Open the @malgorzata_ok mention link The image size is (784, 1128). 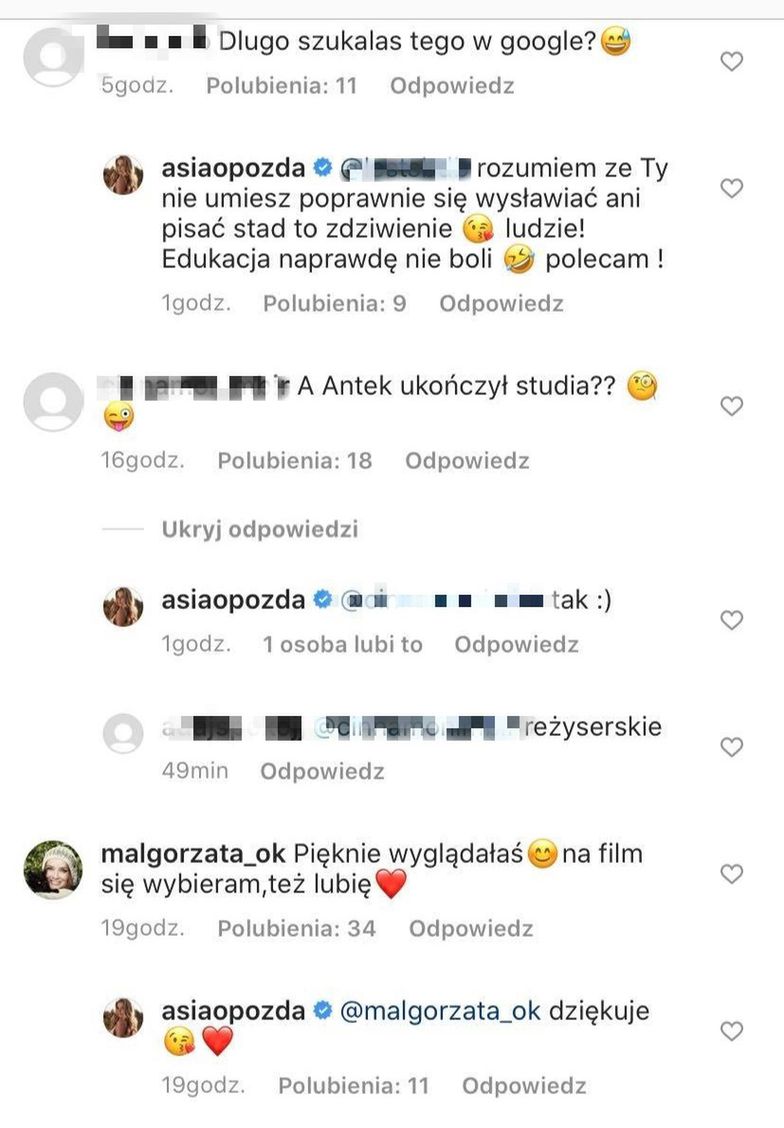[440, 1011]
